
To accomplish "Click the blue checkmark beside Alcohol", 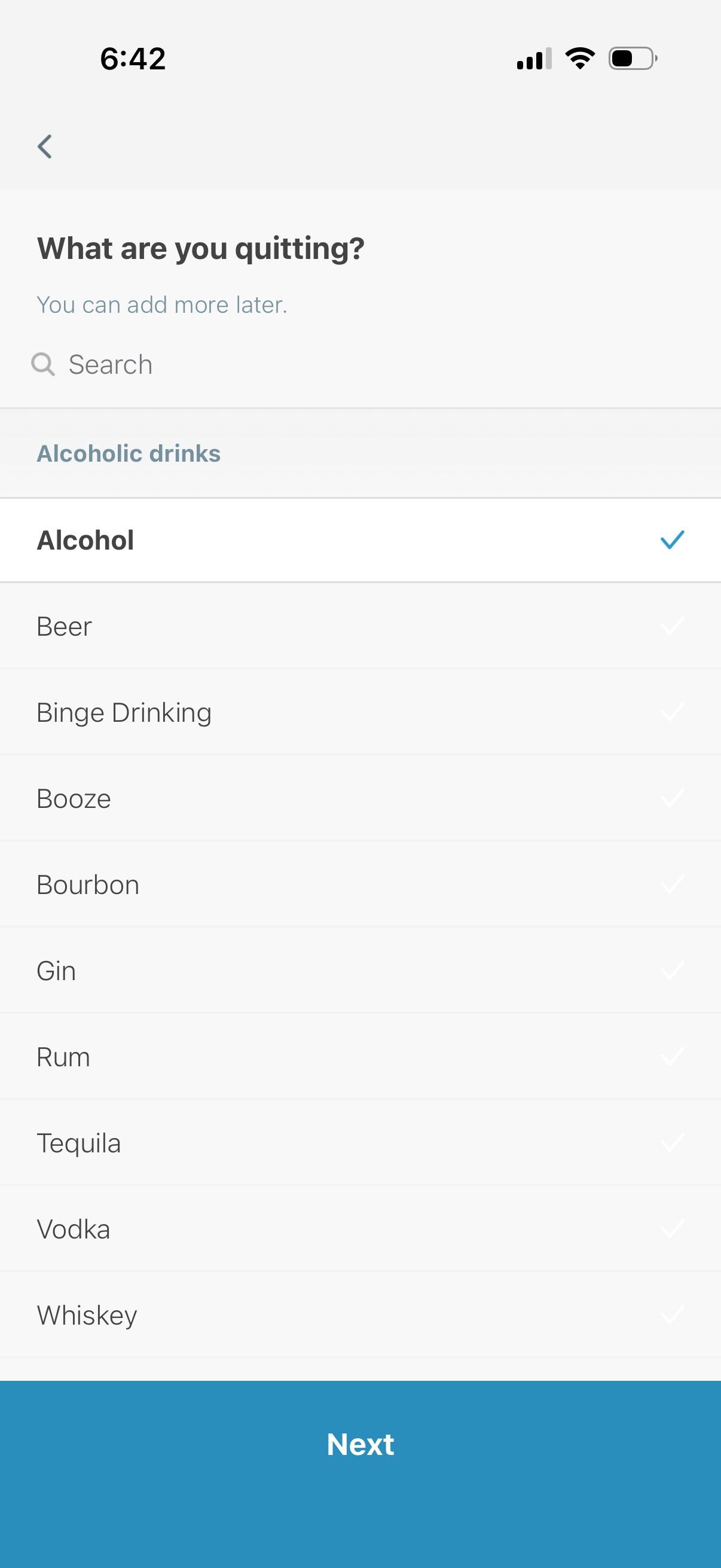I will (x=671, y=539).
